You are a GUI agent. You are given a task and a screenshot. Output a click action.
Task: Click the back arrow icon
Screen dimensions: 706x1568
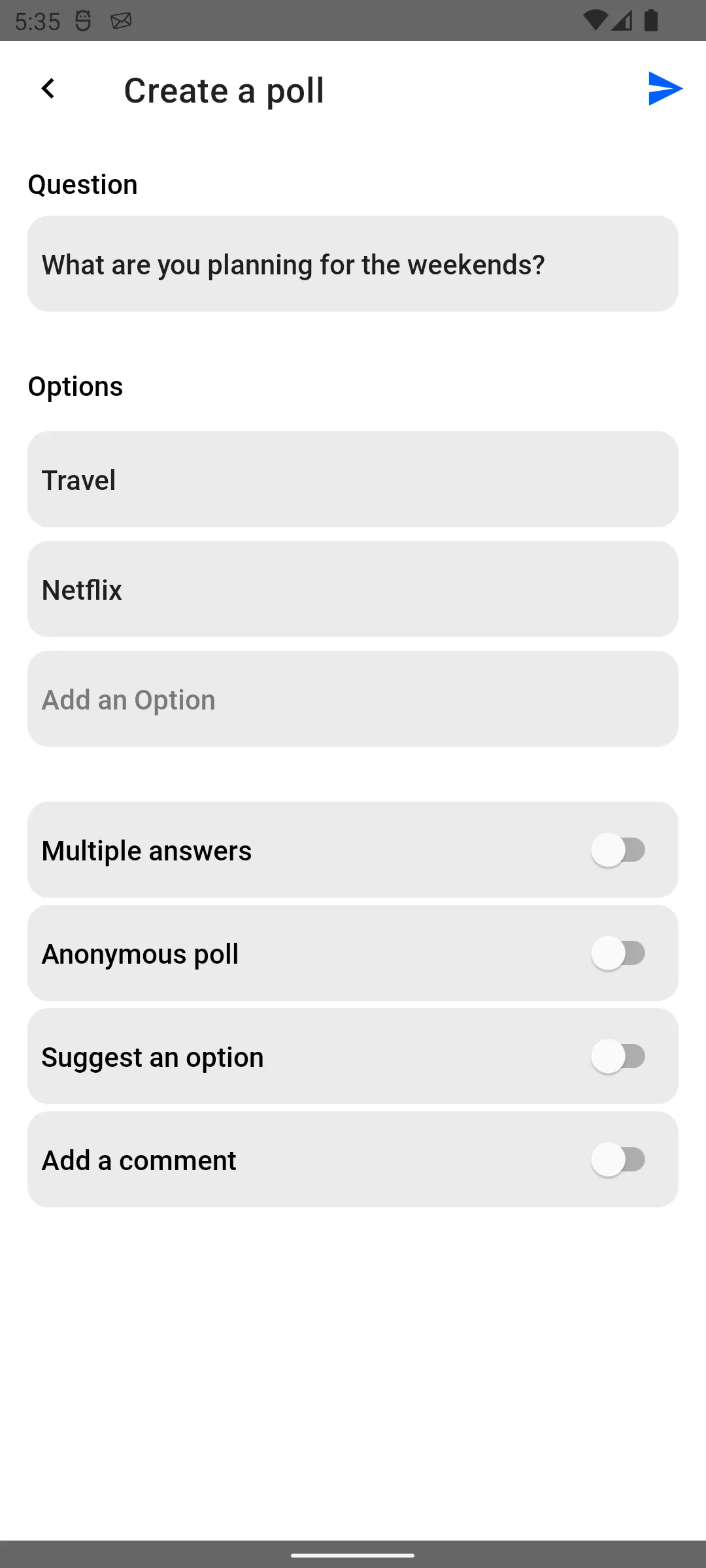click(x=48, y=89)
